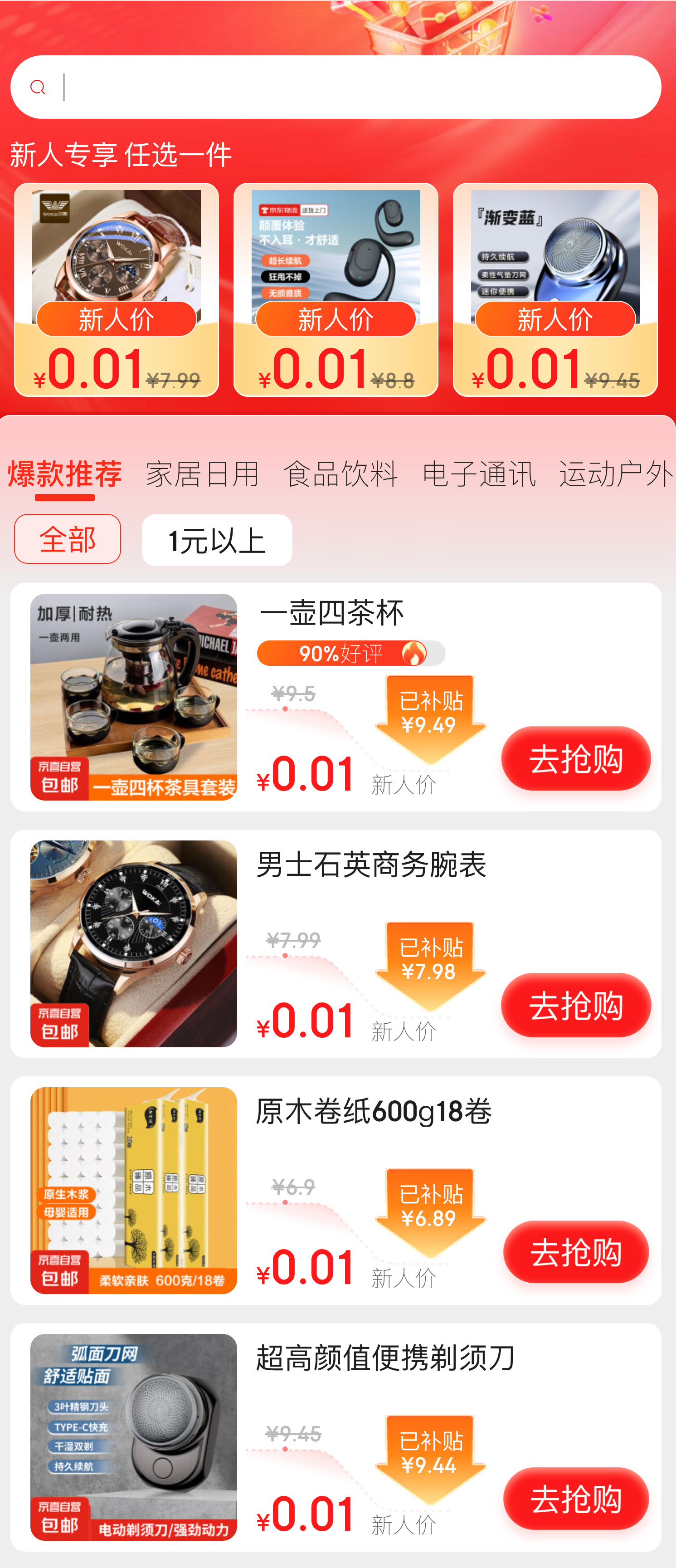Image resolution: width=676 pixels, height=1568 pixels.
Task: Tap 去抢购 for 超高颜值便携剃须刀
Action: click(x=576, y=1499)
